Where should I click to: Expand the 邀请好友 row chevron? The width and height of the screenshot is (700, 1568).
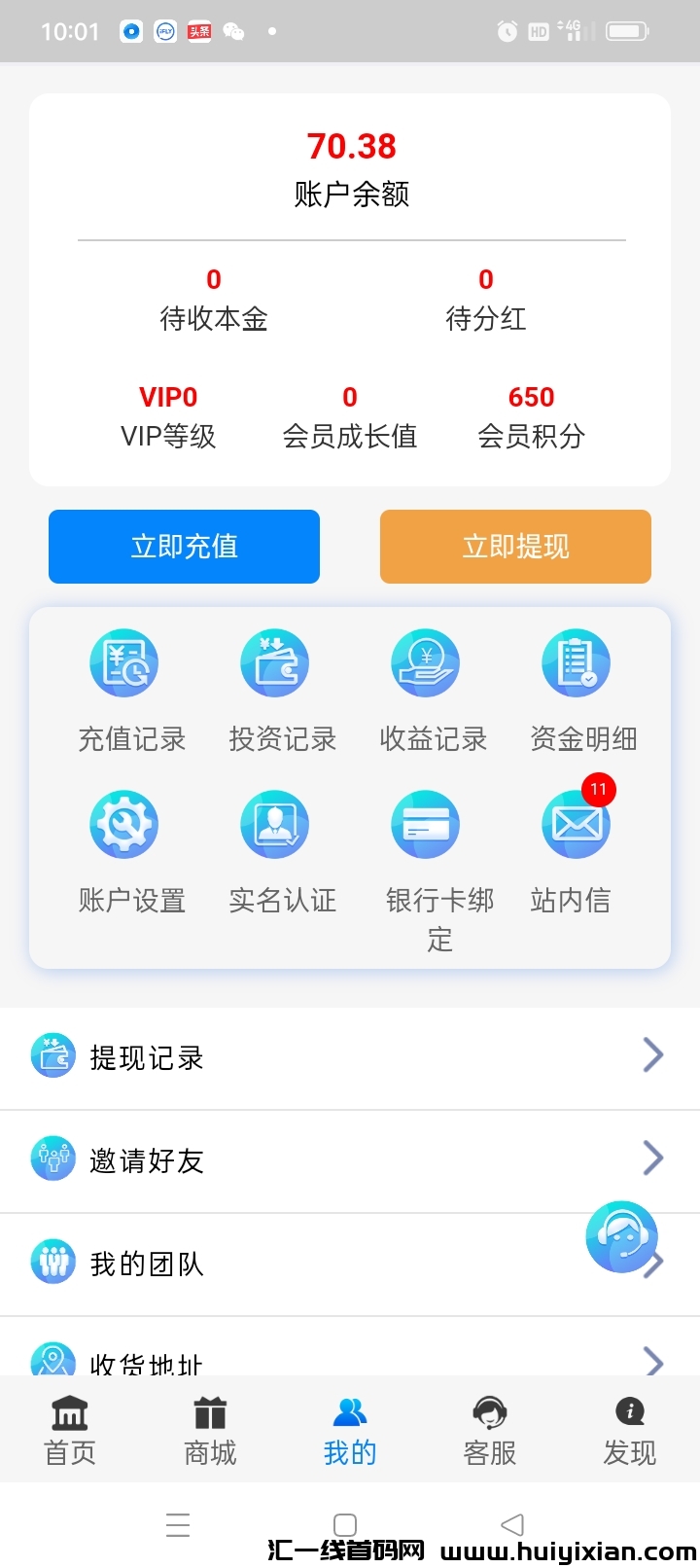click(x=652, y=1158)
